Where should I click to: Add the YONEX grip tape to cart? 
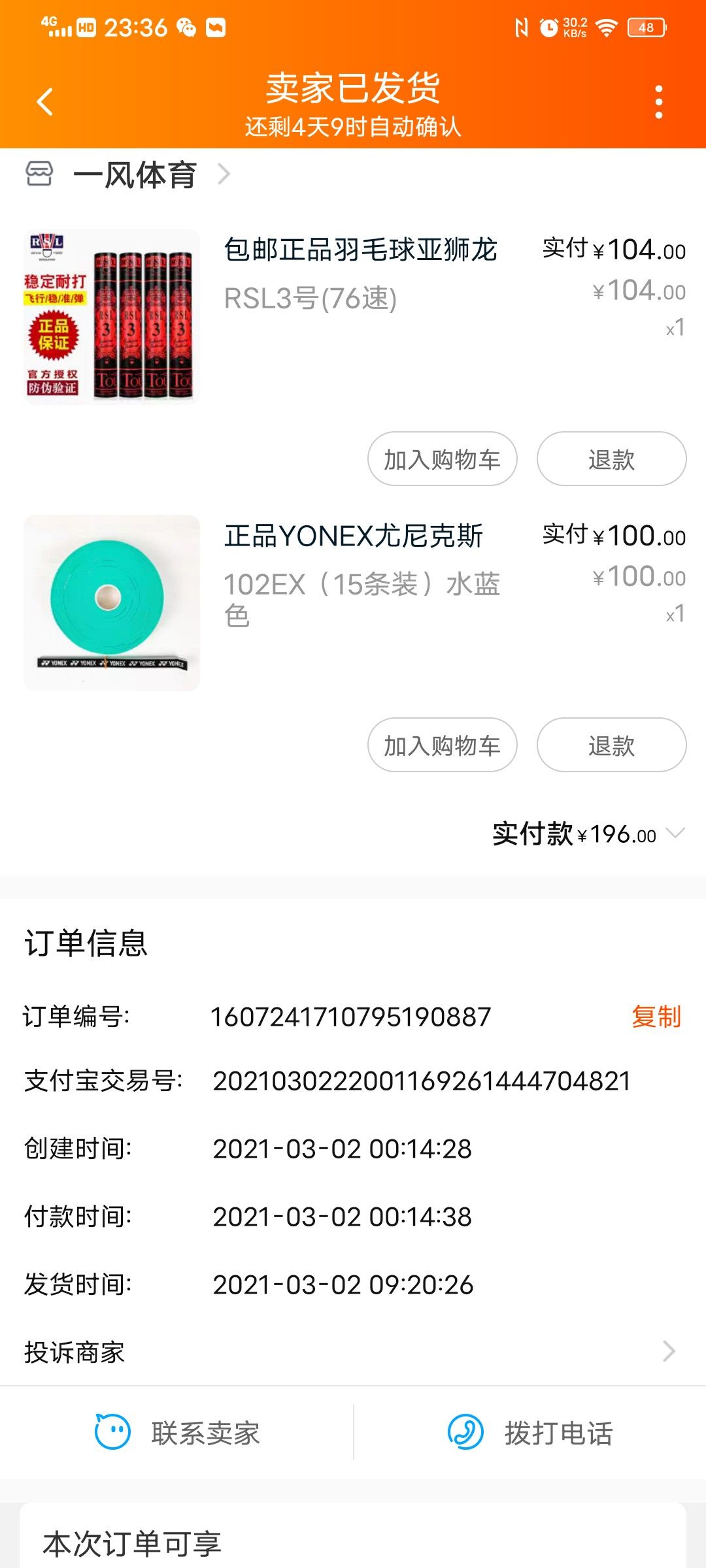point(442,745)
